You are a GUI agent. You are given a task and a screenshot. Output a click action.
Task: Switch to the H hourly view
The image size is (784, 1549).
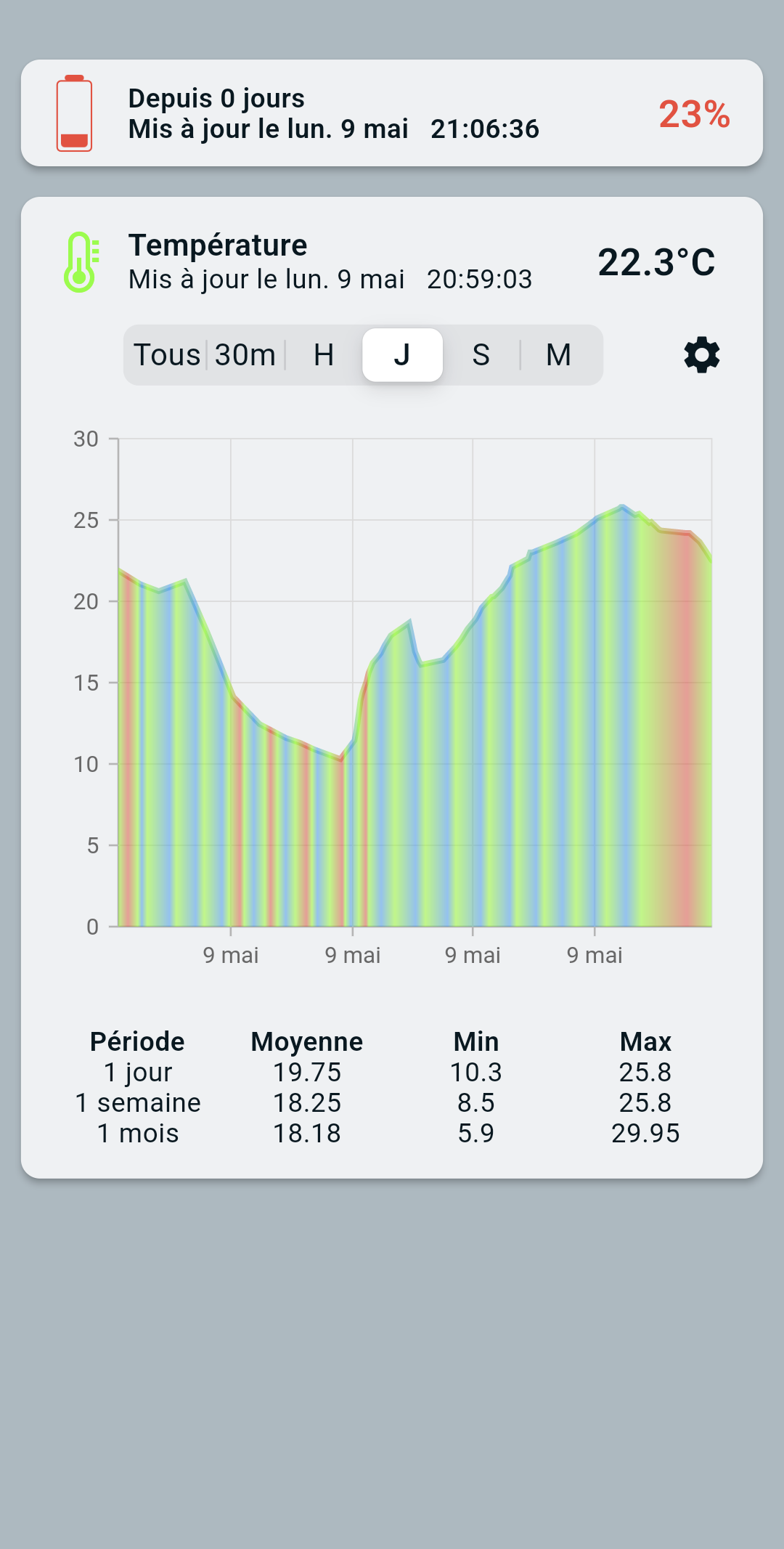pos(324,355)
